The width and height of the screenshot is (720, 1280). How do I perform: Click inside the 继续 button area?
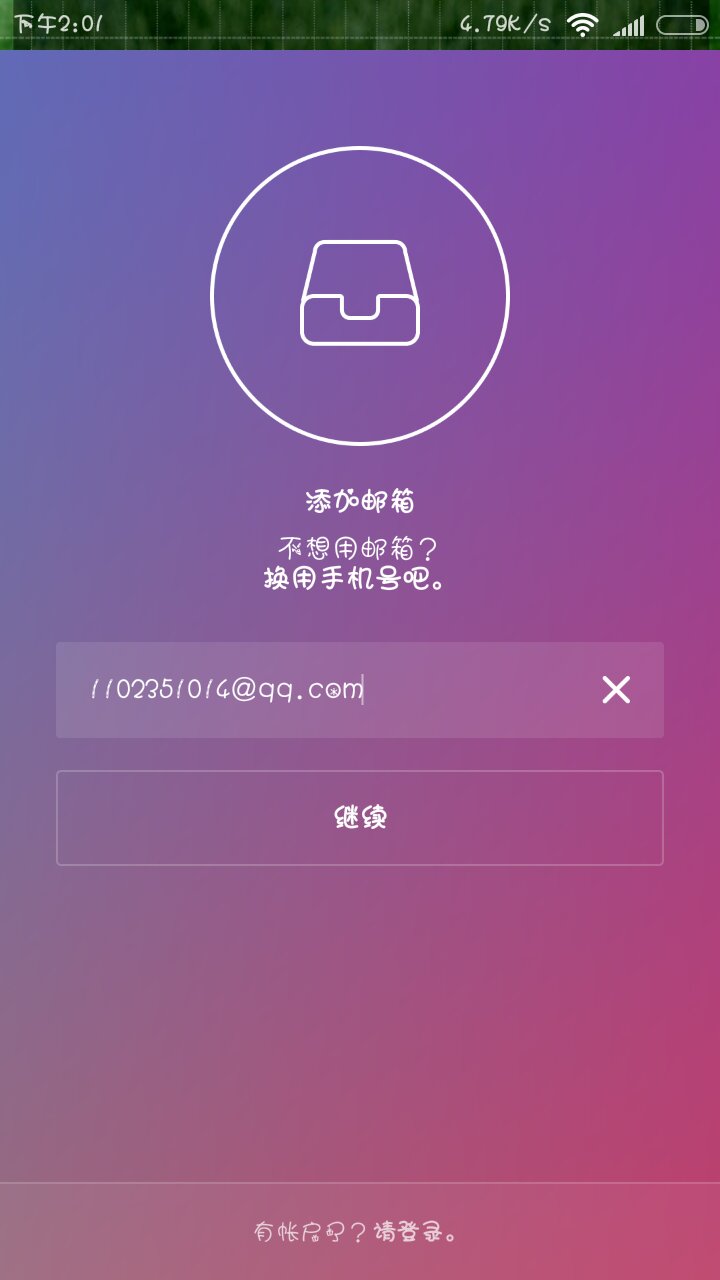(x=360, y=817)
